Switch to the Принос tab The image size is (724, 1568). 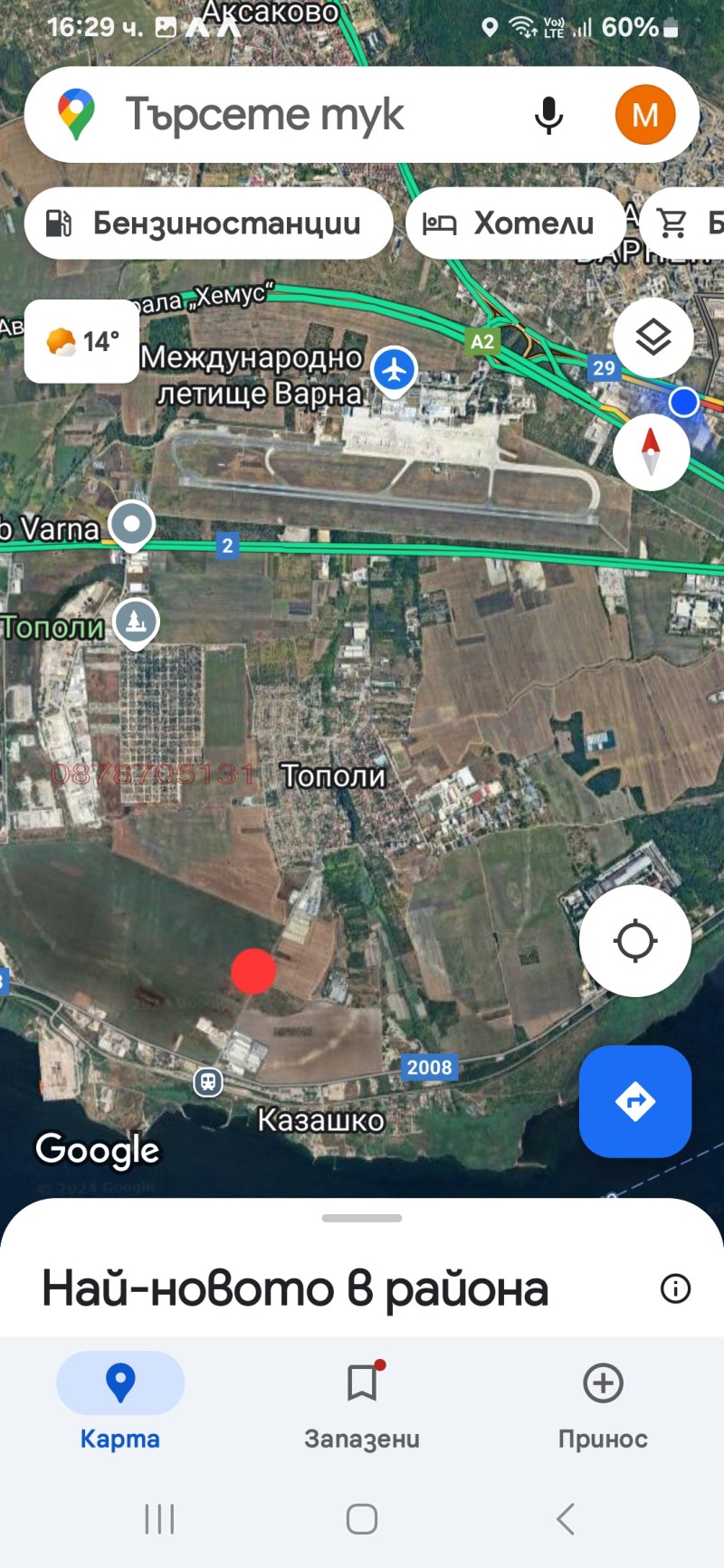pos(603,1400)
